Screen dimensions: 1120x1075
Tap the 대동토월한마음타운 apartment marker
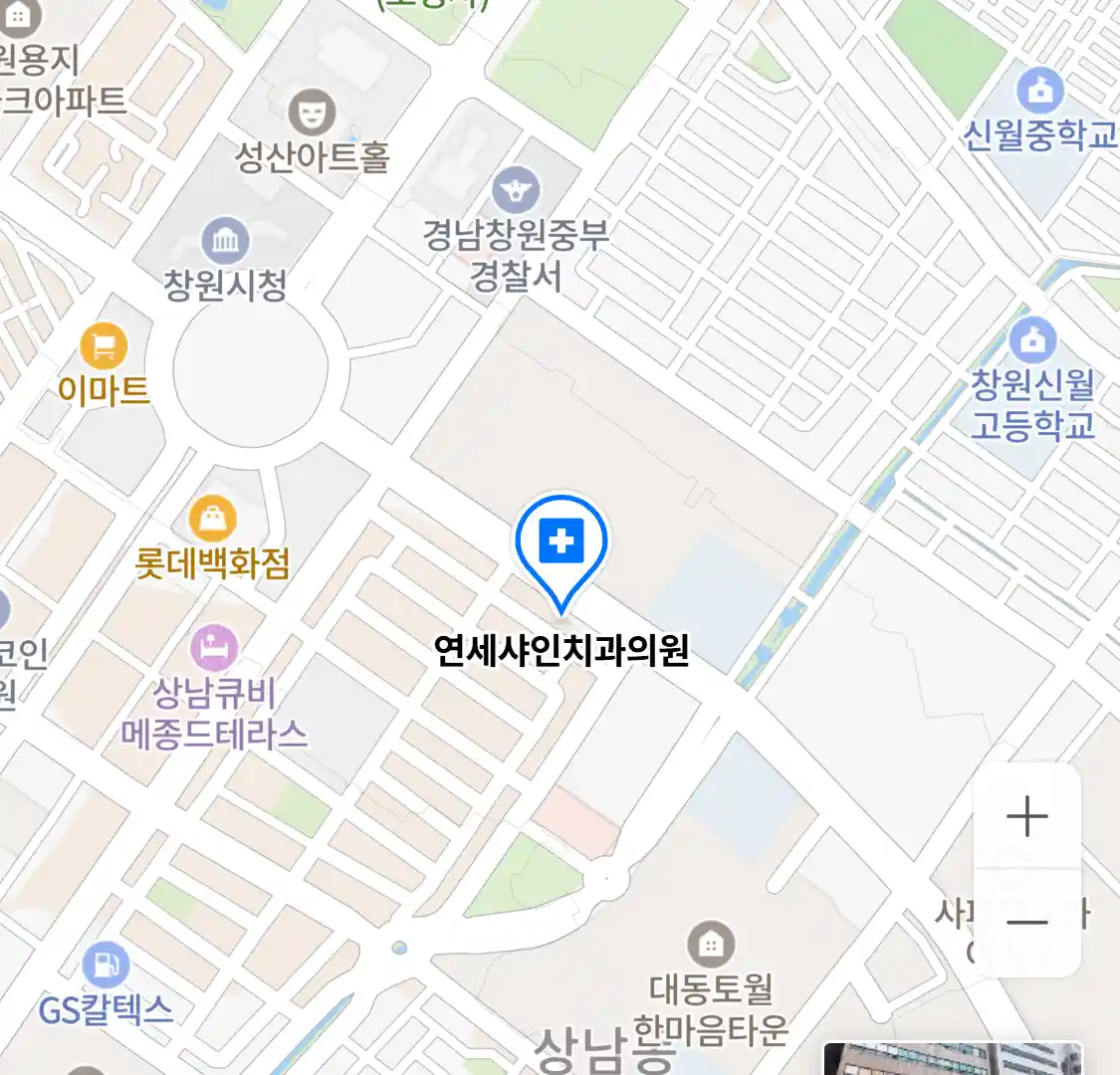[711, 945]
